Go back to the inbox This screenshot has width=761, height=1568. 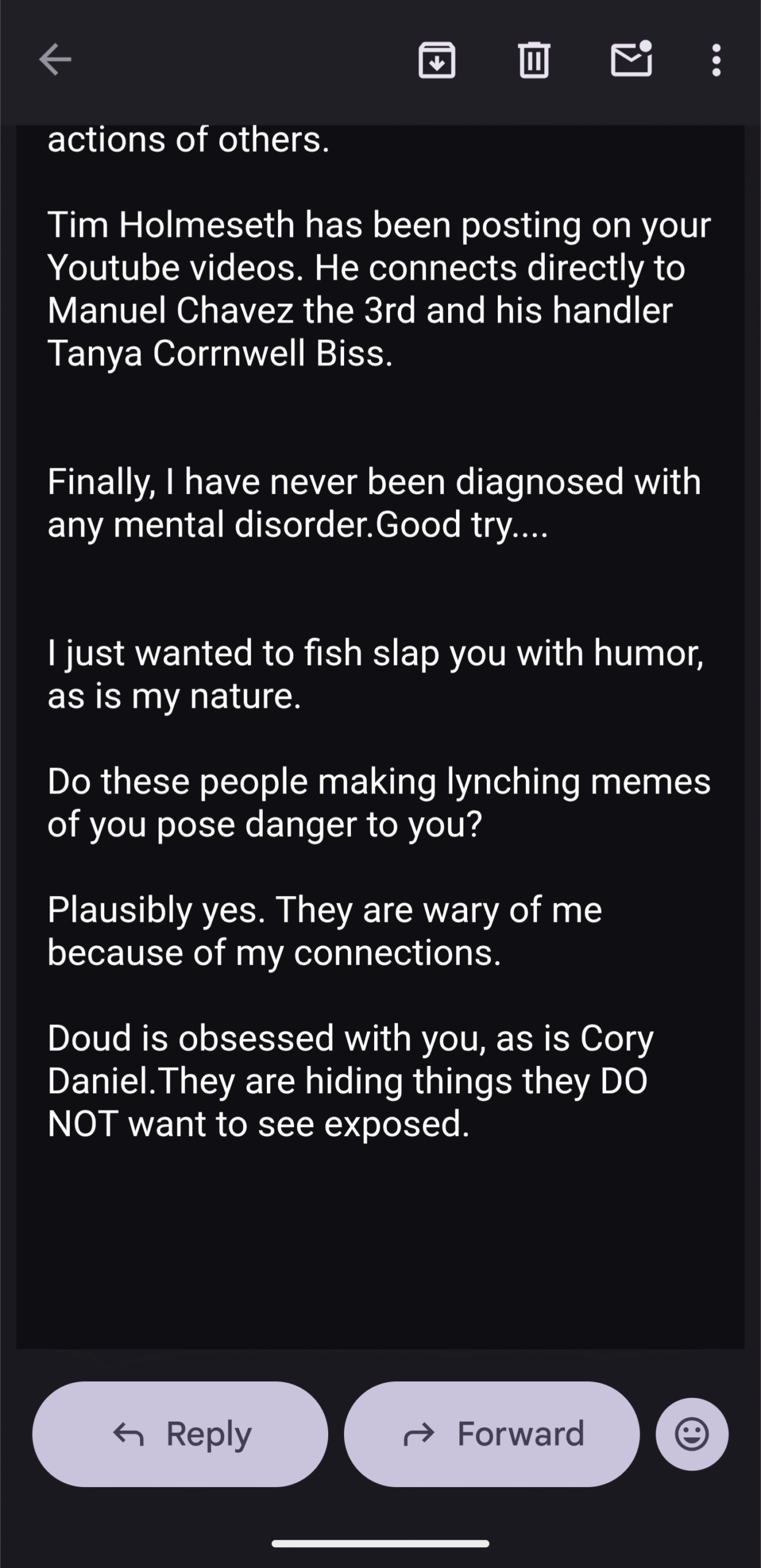click(55, 59)
